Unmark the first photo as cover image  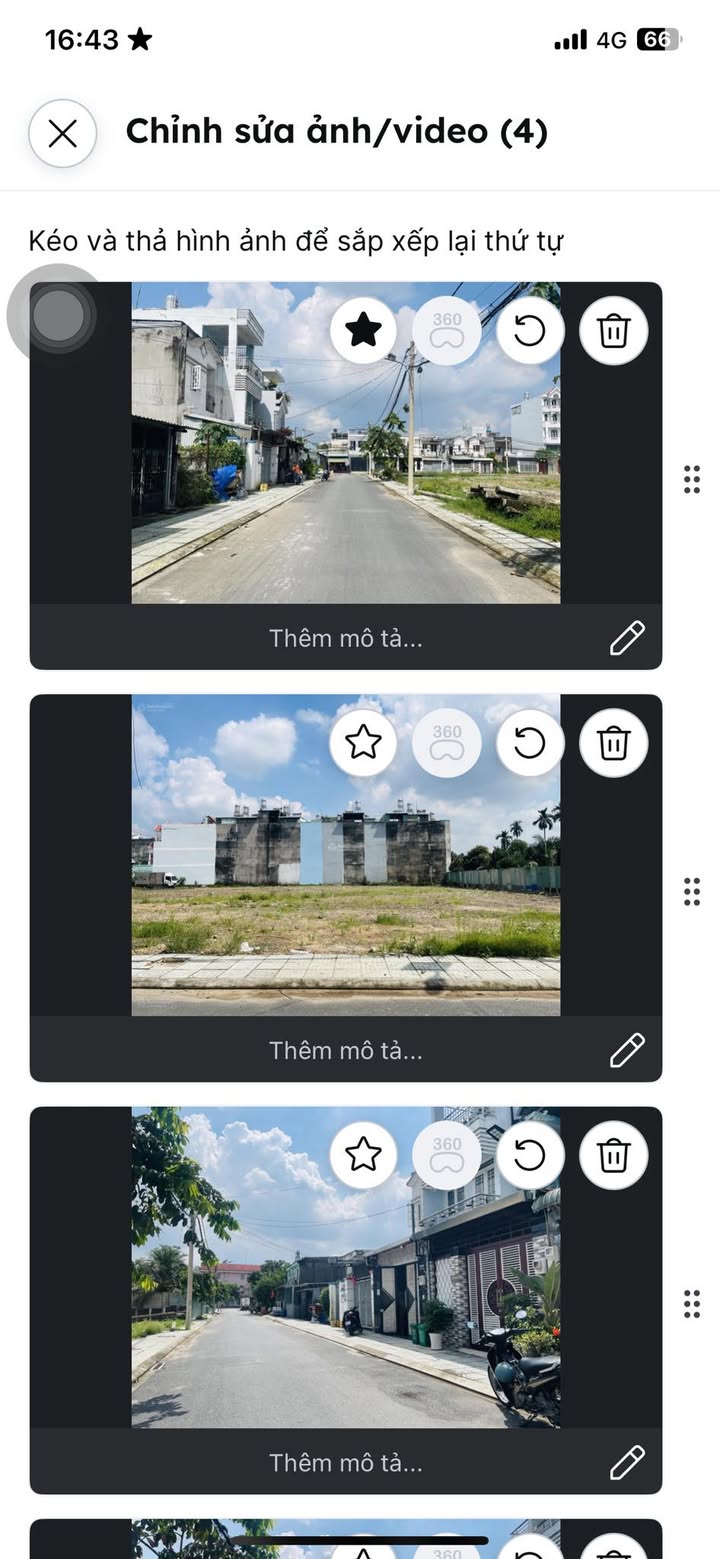(363, 330)
